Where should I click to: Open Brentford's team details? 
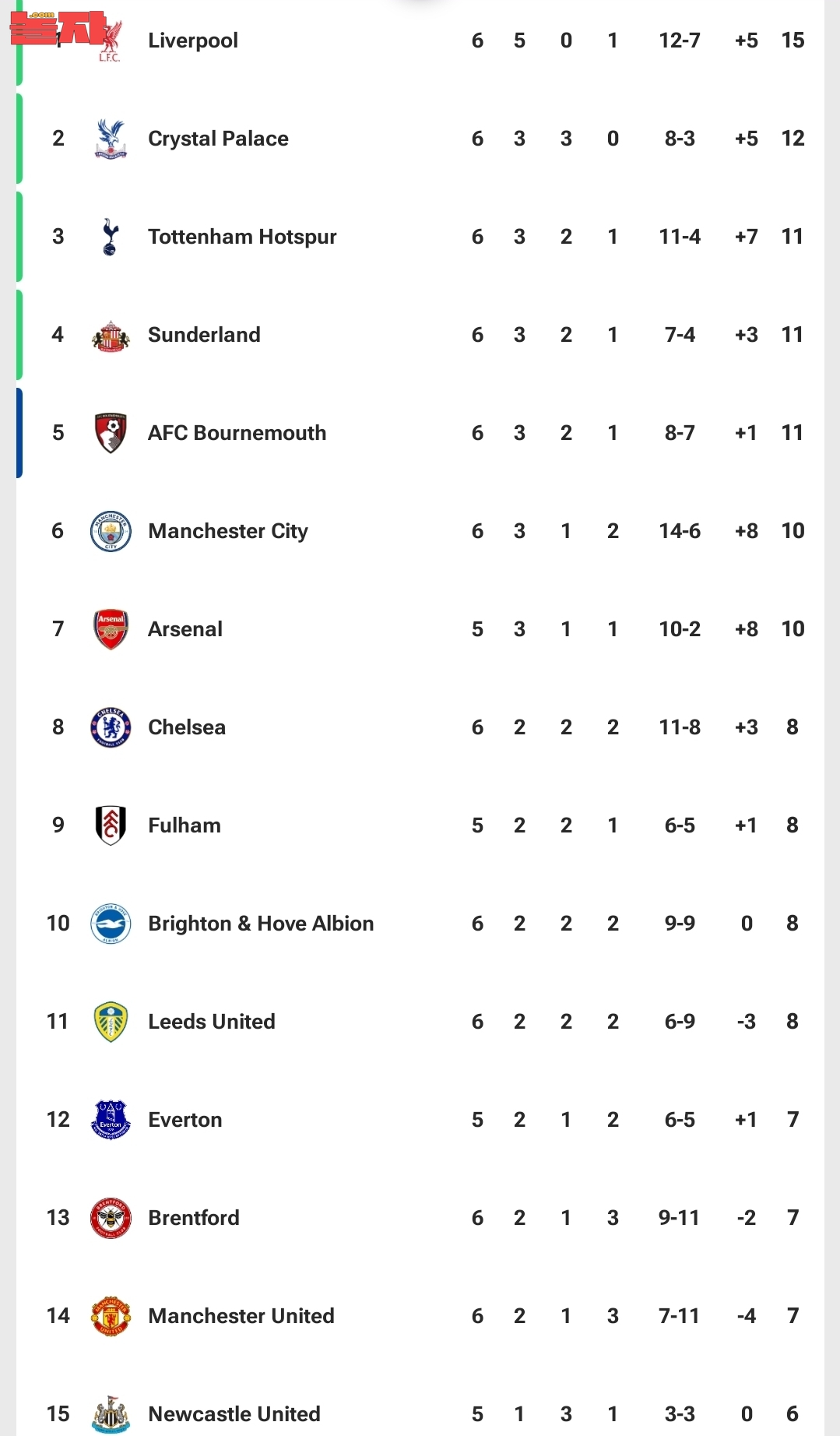tap(420, 1218)
